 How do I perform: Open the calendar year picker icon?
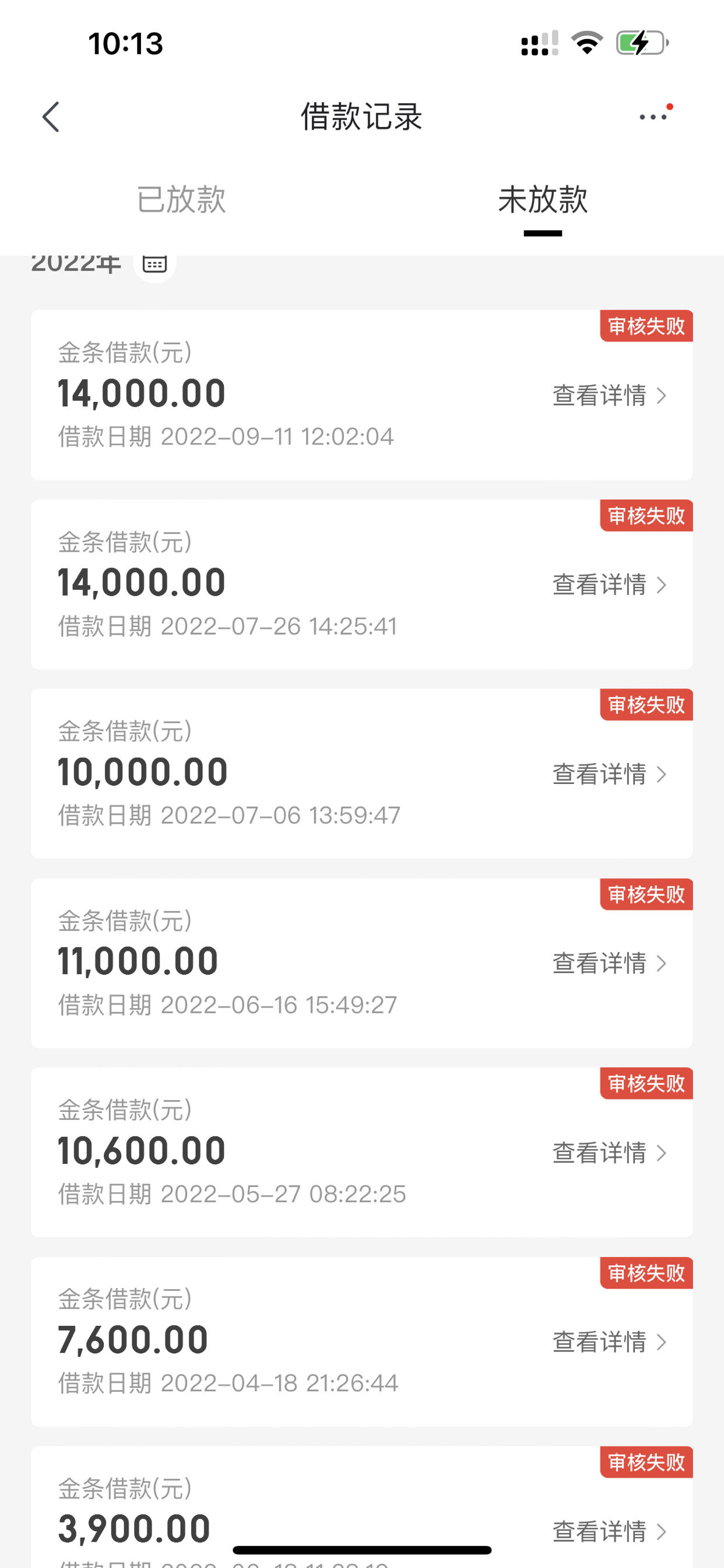point(154,263)
